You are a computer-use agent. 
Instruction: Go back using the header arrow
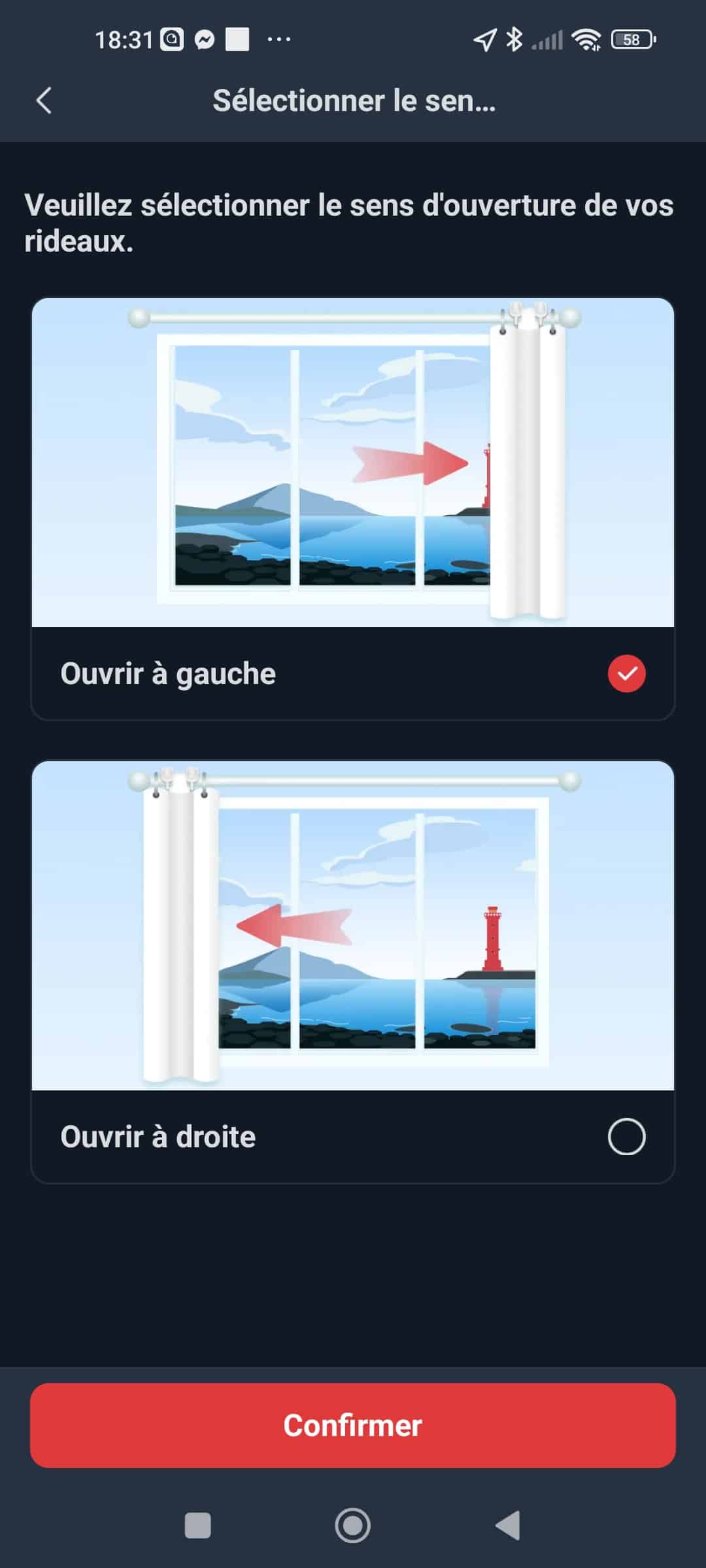coord(44,101)
